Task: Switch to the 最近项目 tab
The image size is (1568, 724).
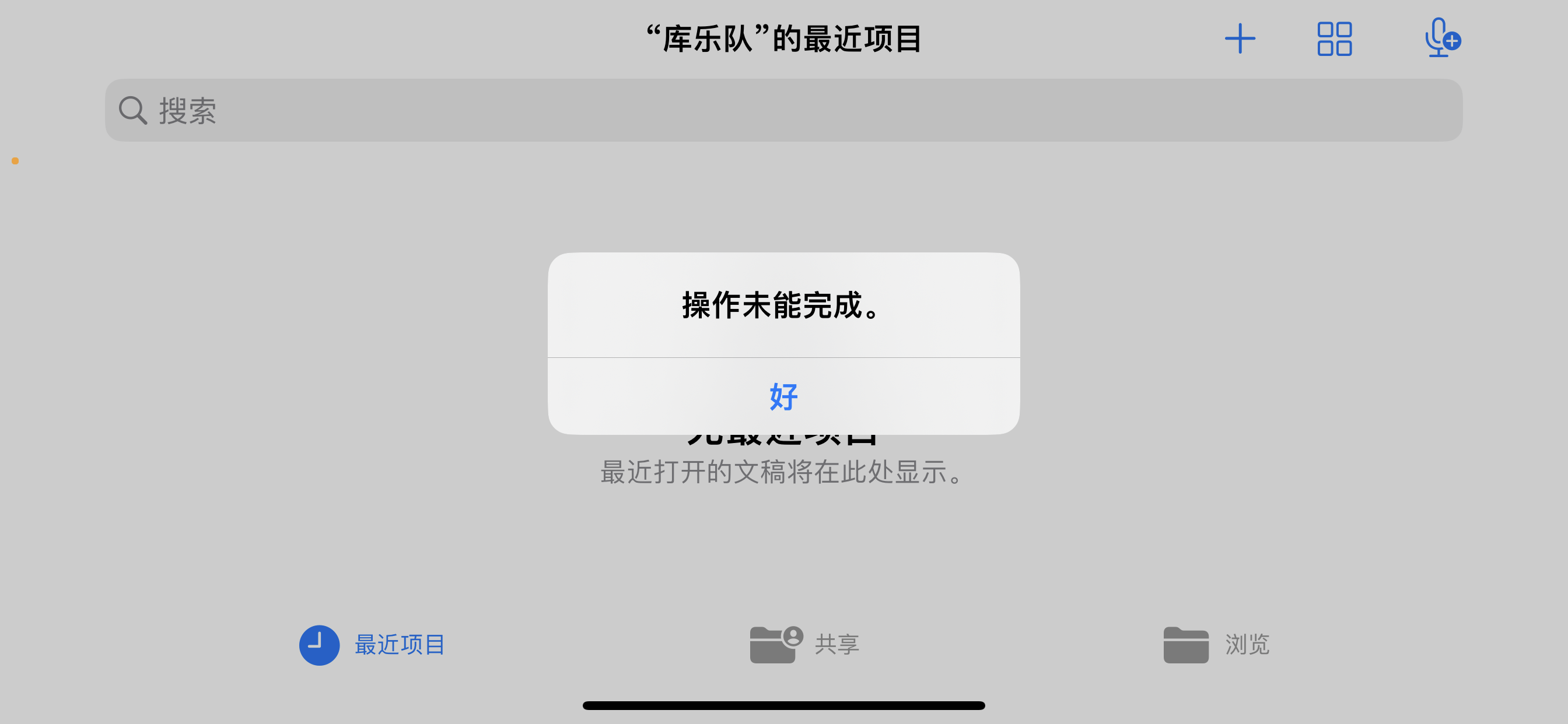Action: click(373, 645)
